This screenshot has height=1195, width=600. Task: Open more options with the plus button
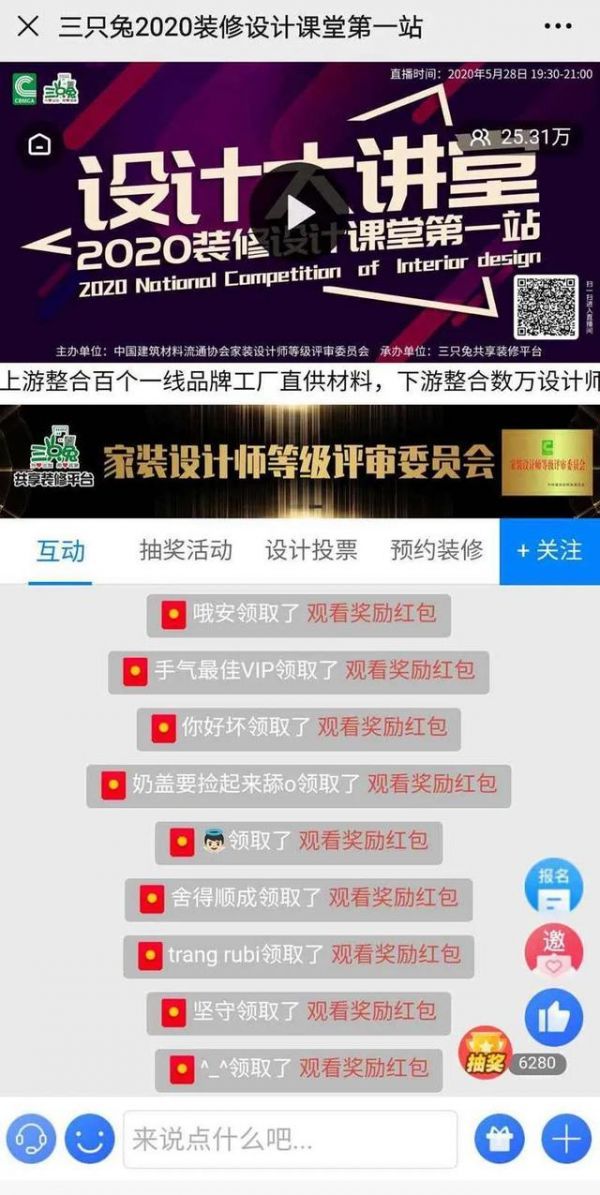[566, 1138]
